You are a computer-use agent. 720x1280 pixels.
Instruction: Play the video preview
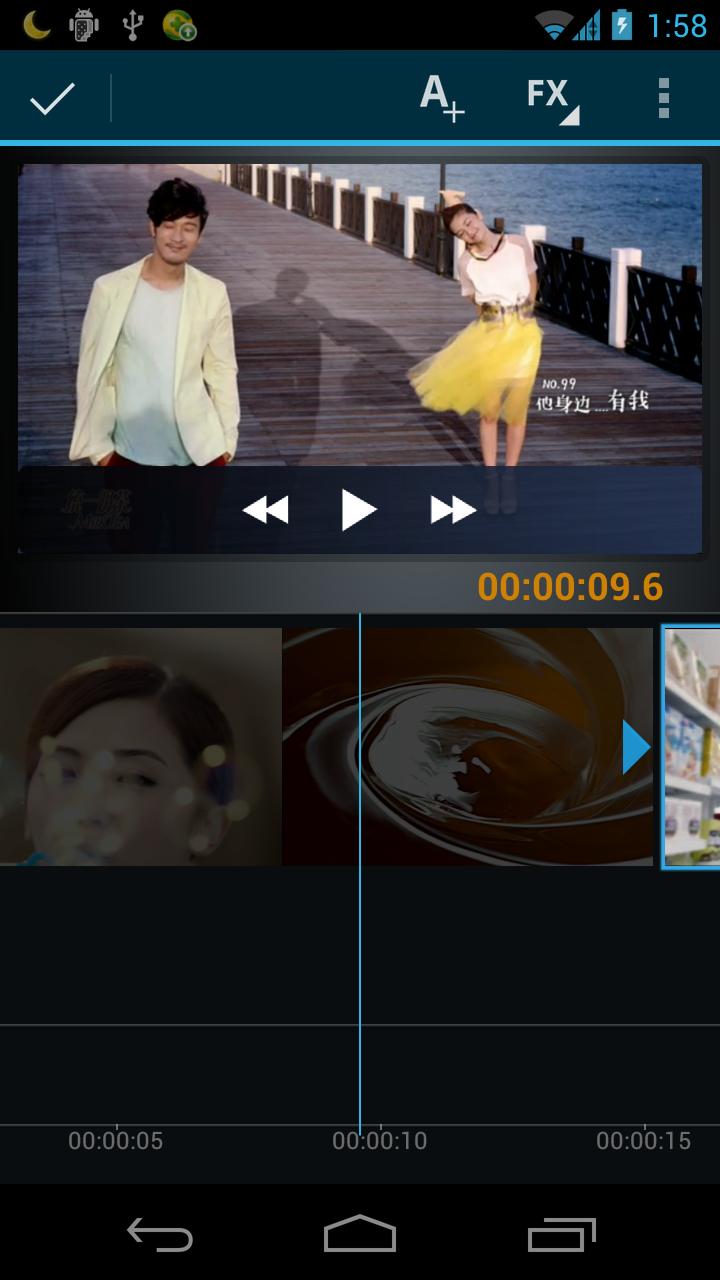[x=358, y=510]
